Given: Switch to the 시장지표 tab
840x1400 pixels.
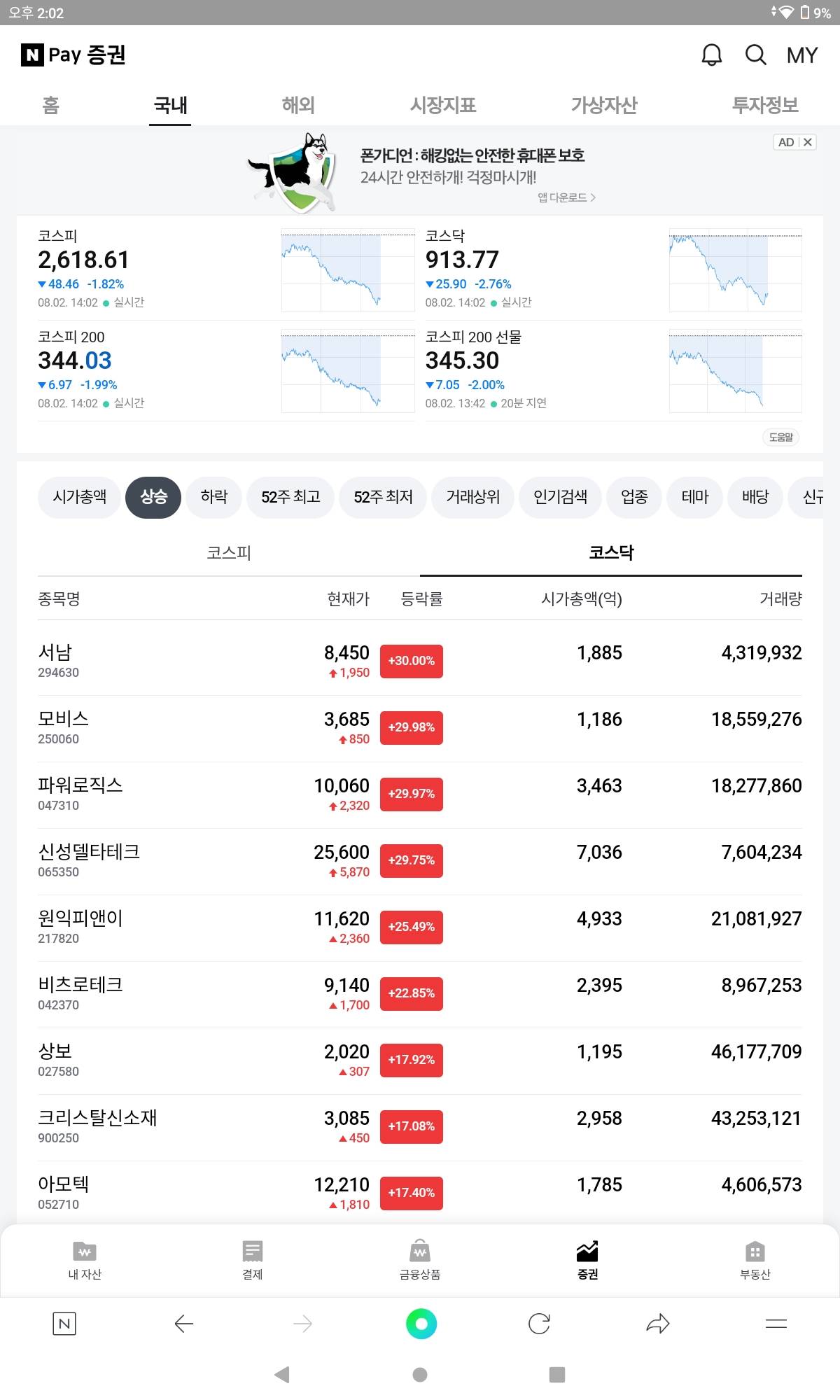Looking at the screenshot, I should point(442,105).
